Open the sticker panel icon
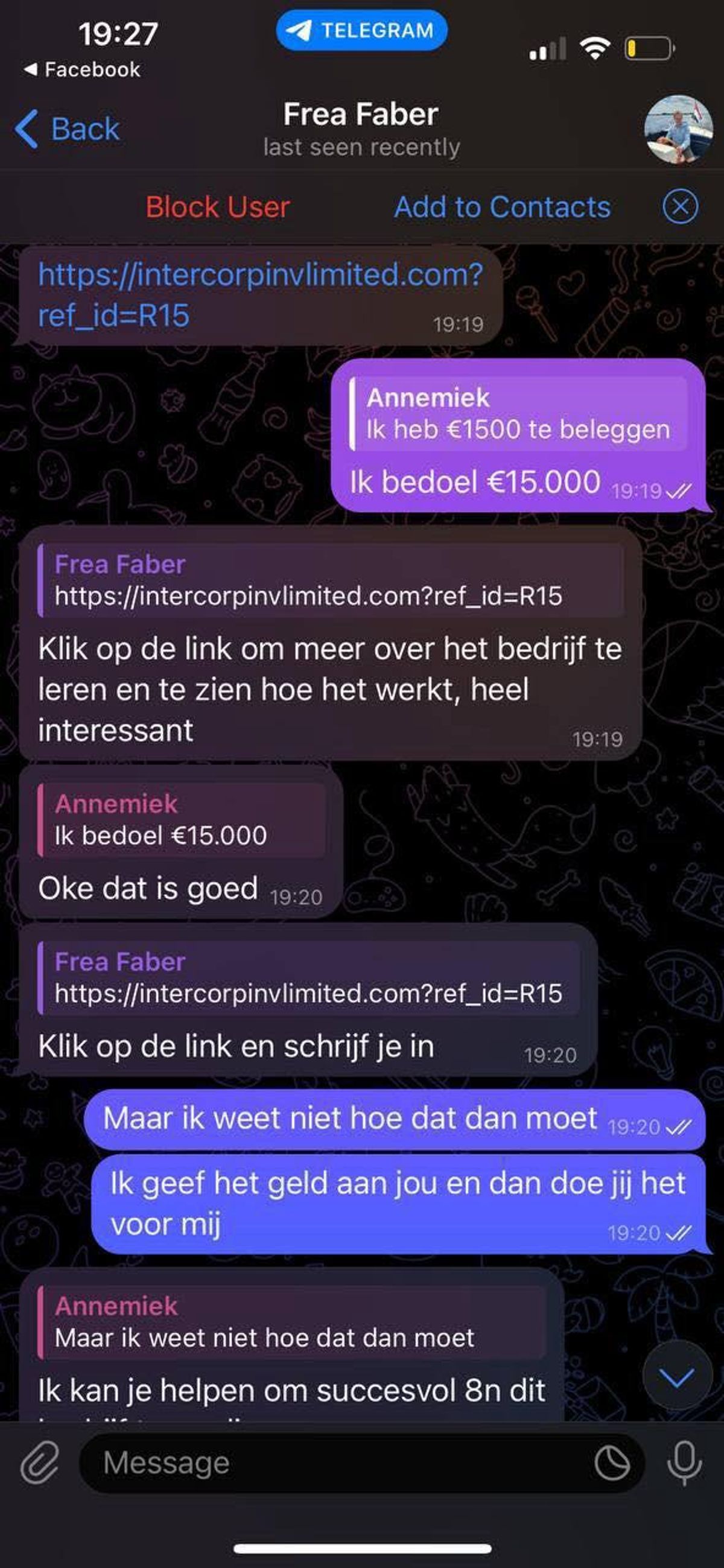This screenshot has width=724, height=1568. click(611, 1462)
